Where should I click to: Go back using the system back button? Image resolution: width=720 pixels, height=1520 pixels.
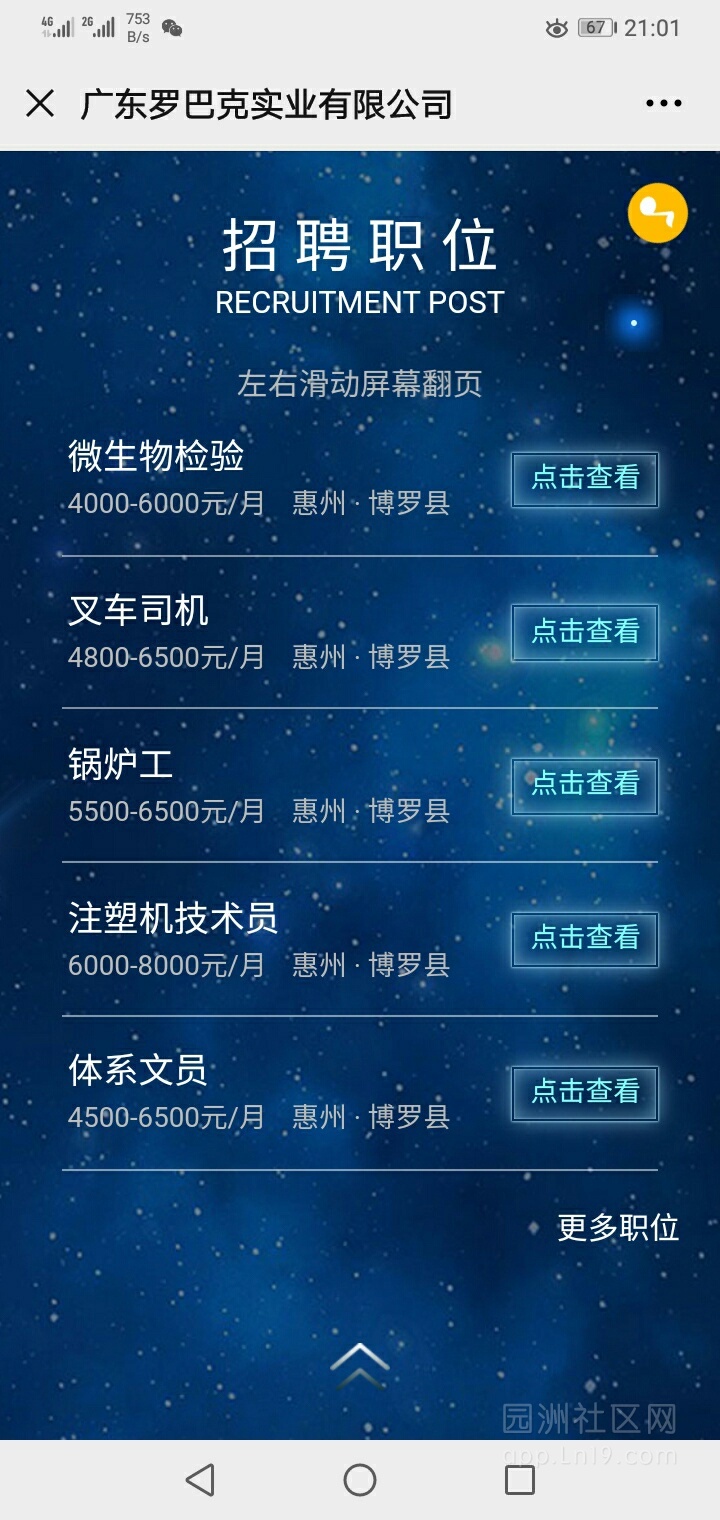[200, 1480]
